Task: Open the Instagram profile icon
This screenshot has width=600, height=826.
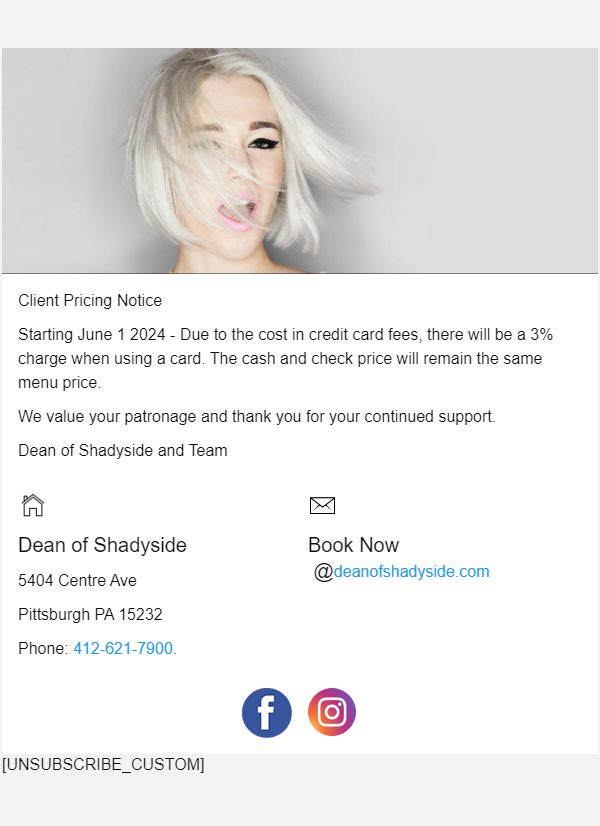Action: tap(332, 712)
